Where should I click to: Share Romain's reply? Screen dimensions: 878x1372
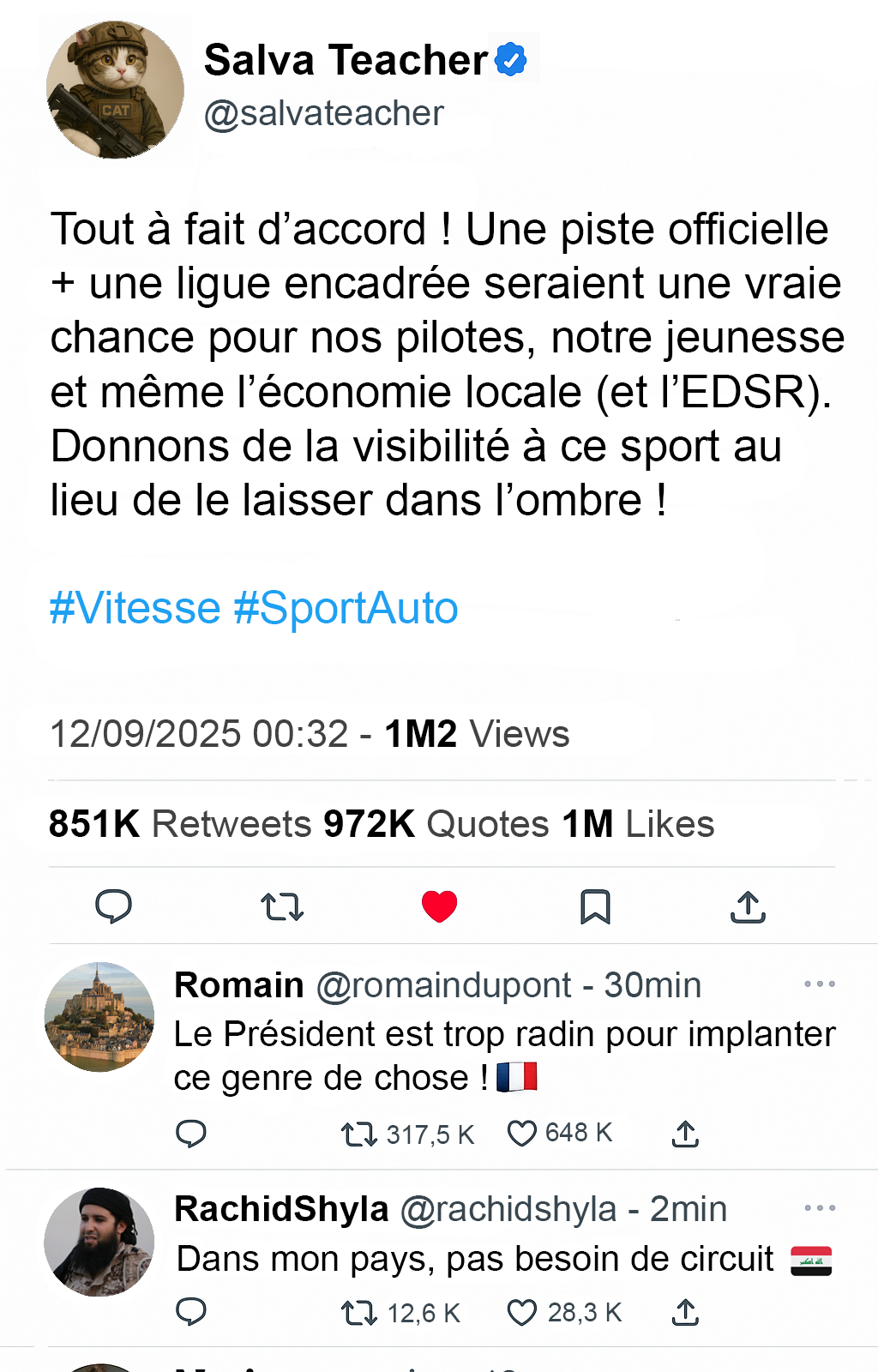pyautogui.click(x=685, y=1134)
